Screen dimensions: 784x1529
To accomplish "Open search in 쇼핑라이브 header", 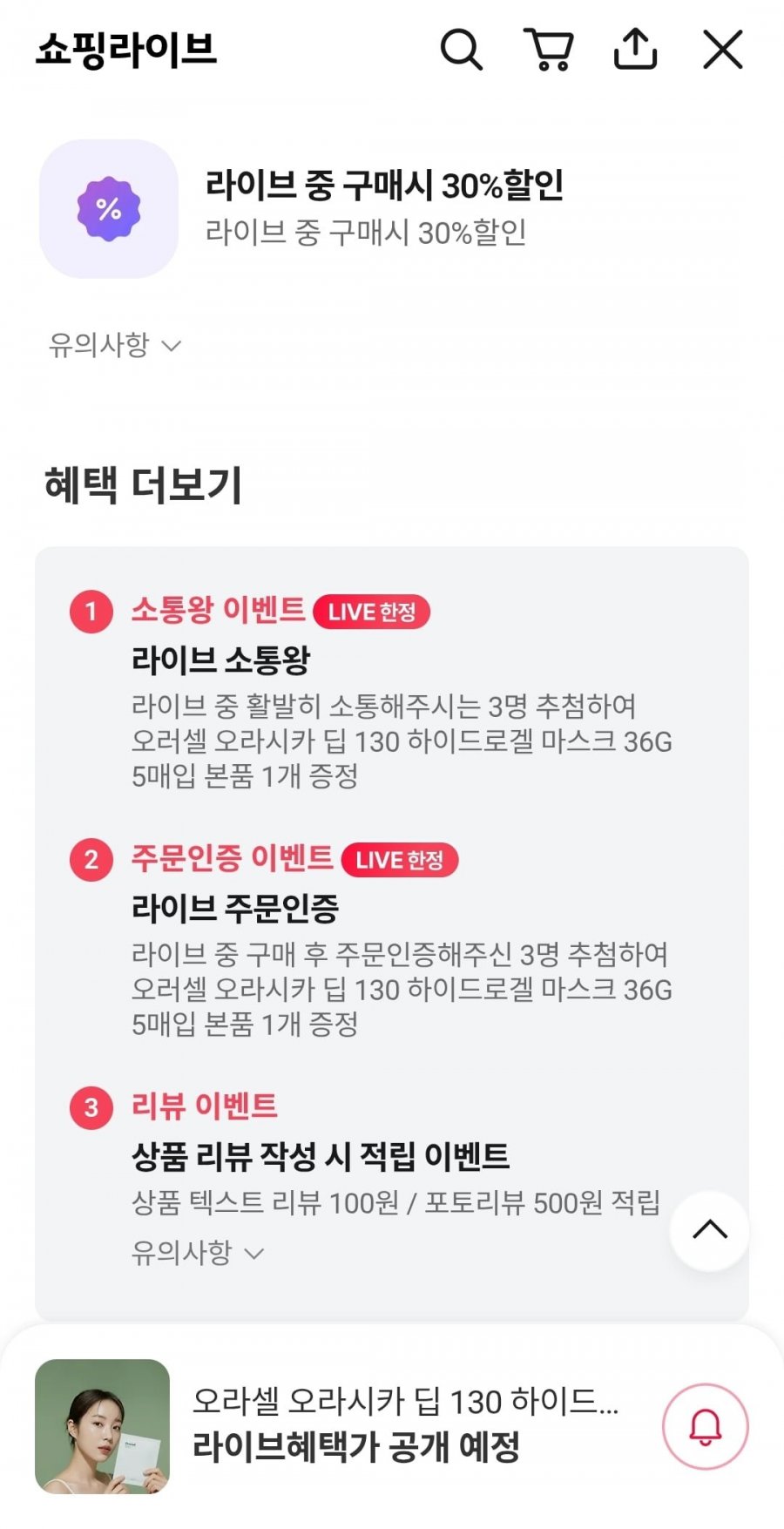I will click(x=461, y=50).
